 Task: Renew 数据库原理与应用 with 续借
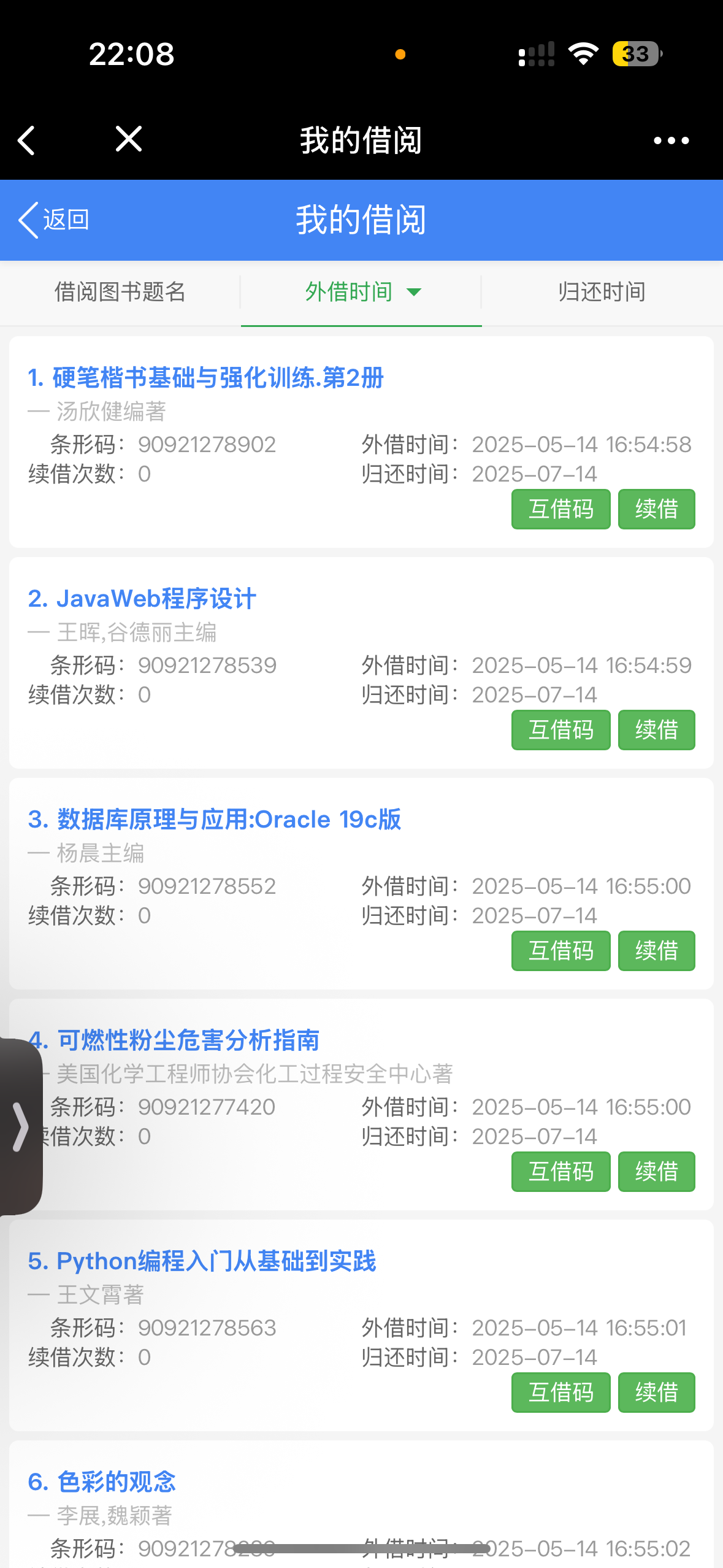[656, 951]
